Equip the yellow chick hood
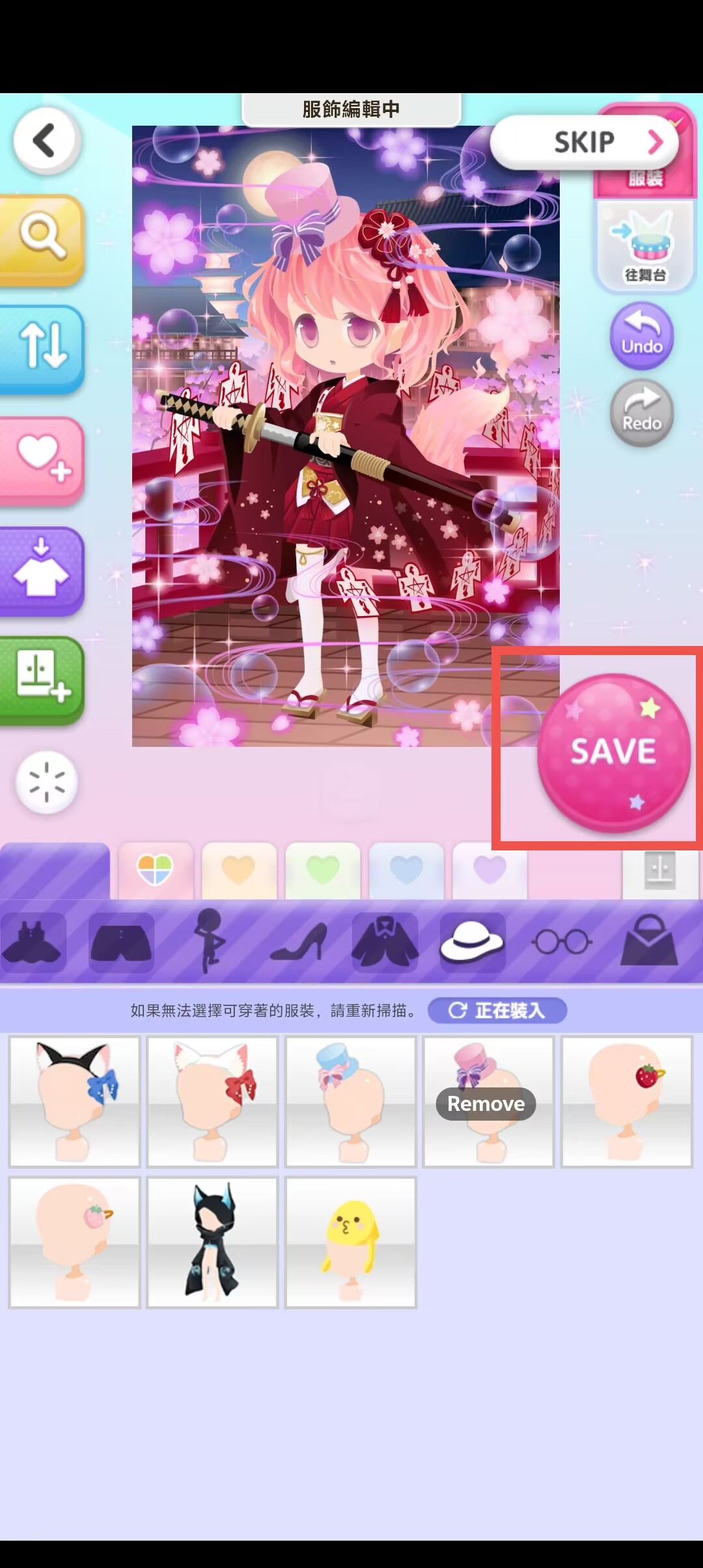Viewport: 703px width, 1568px height. pyautogui.click(x=350, y=1242)
